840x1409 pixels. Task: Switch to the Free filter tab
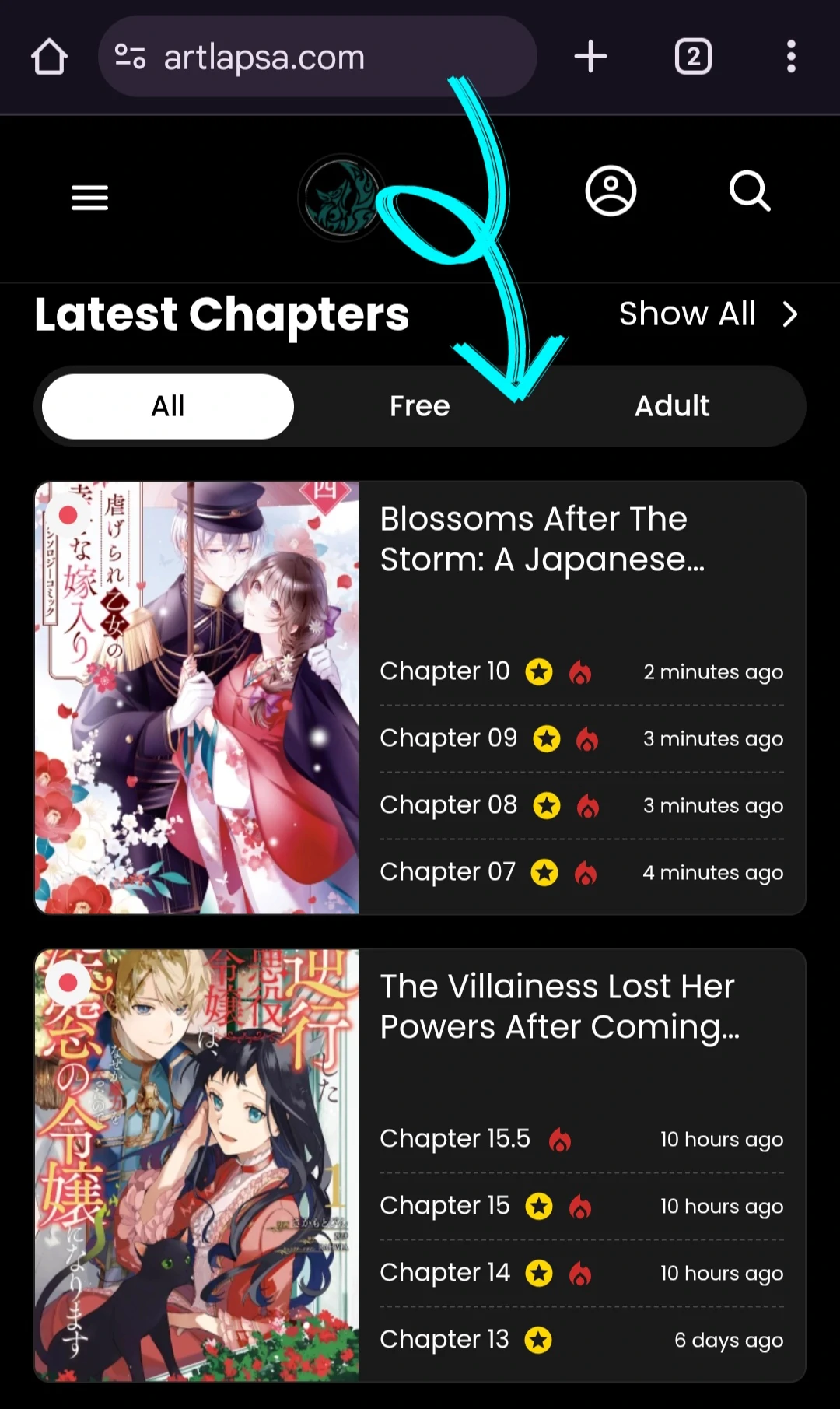pos(420,406)
